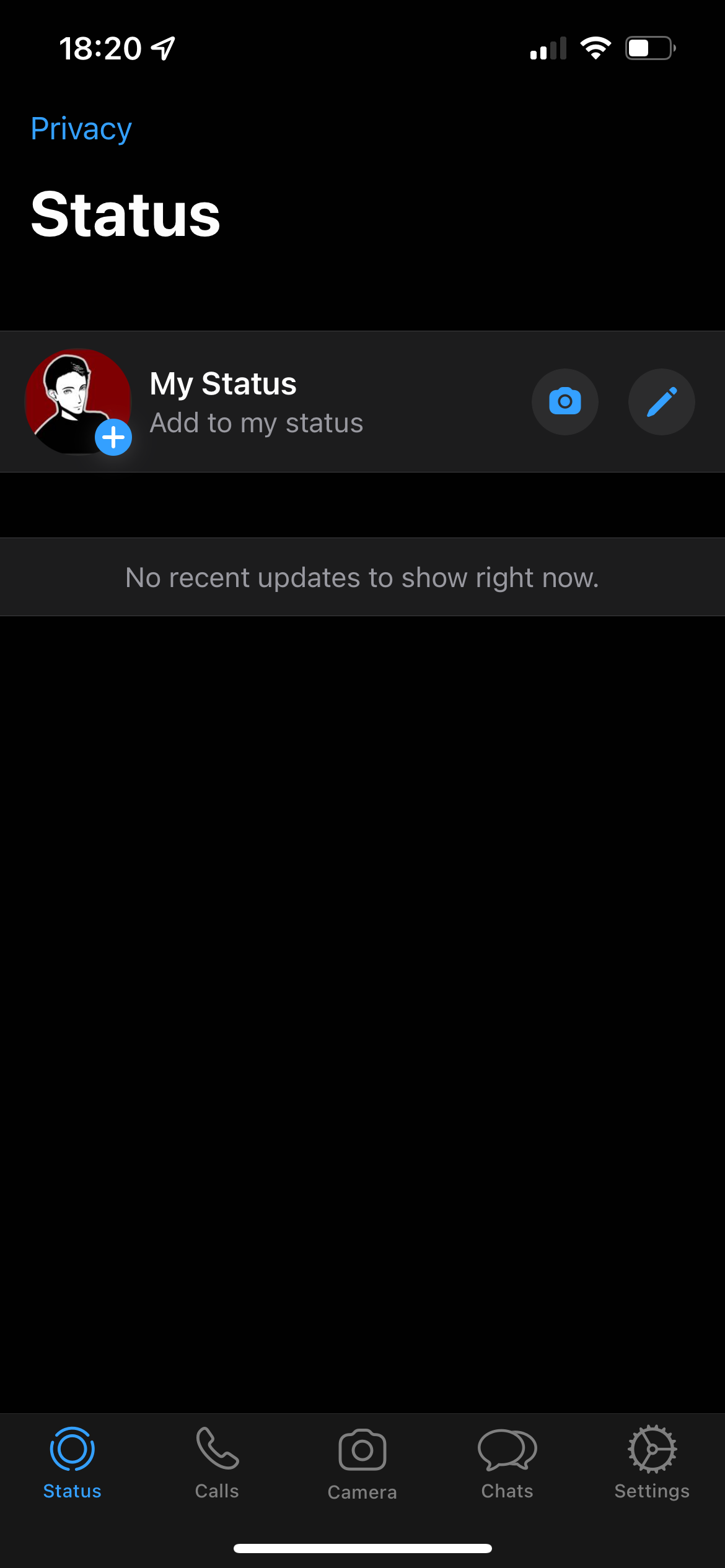Tap the no recent updates banner
This screenshot has height=1568, width=725.
[362, 576]
